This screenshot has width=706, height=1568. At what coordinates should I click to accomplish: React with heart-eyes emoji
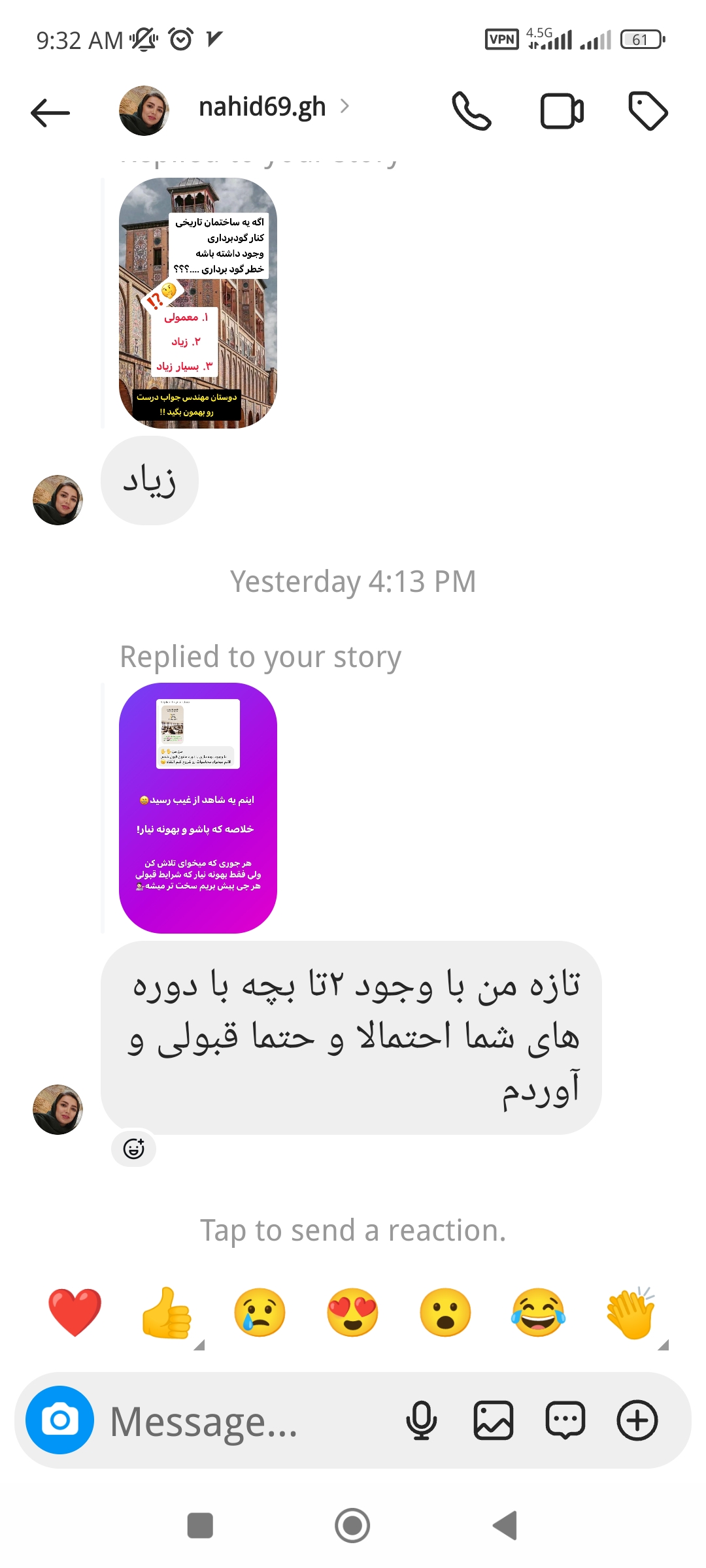pos(353,1313)
